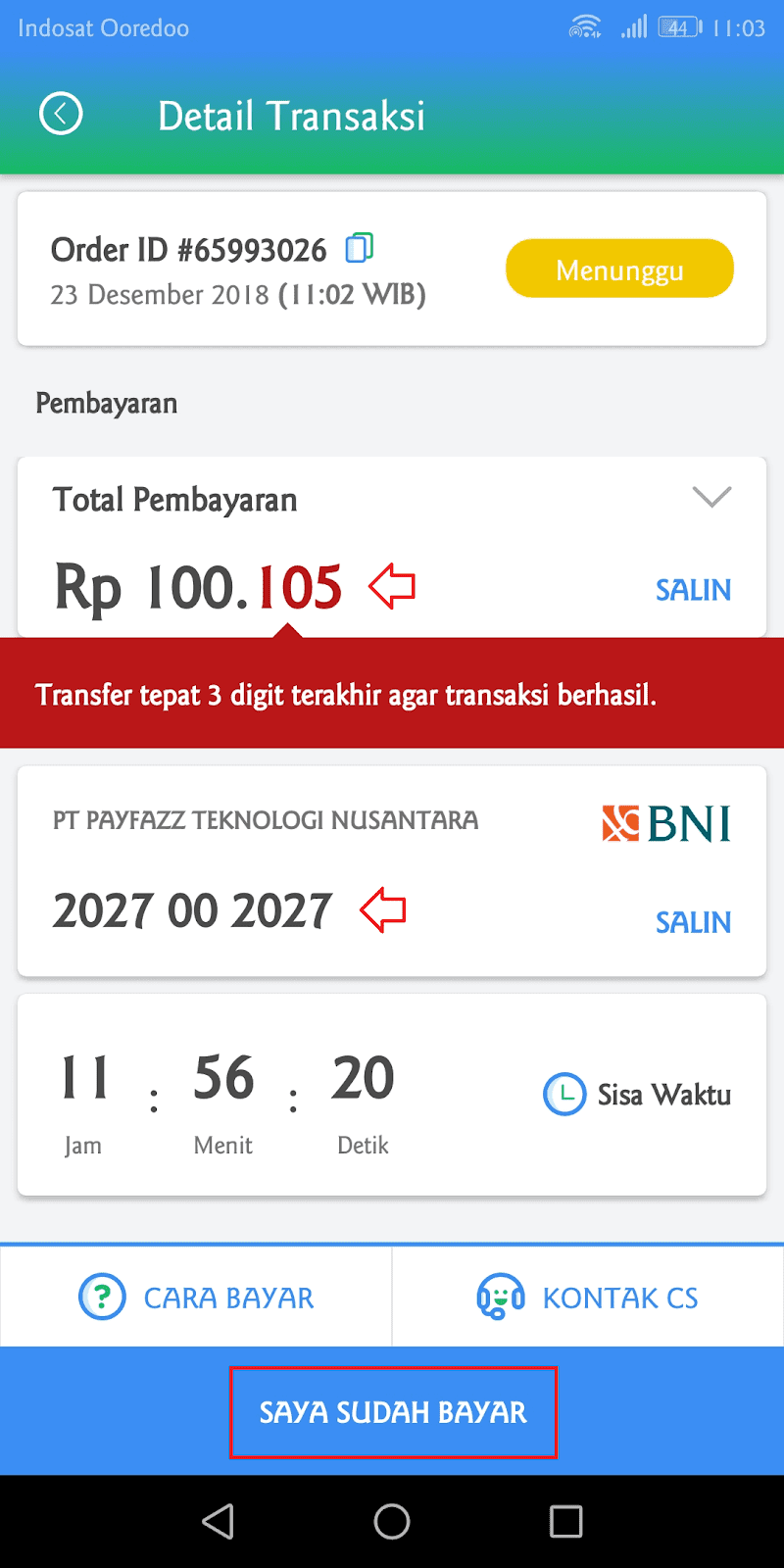784x1568 pixels.
Task: Tap the copy icon next to Order ID #65993026
Action: [360, 248]
